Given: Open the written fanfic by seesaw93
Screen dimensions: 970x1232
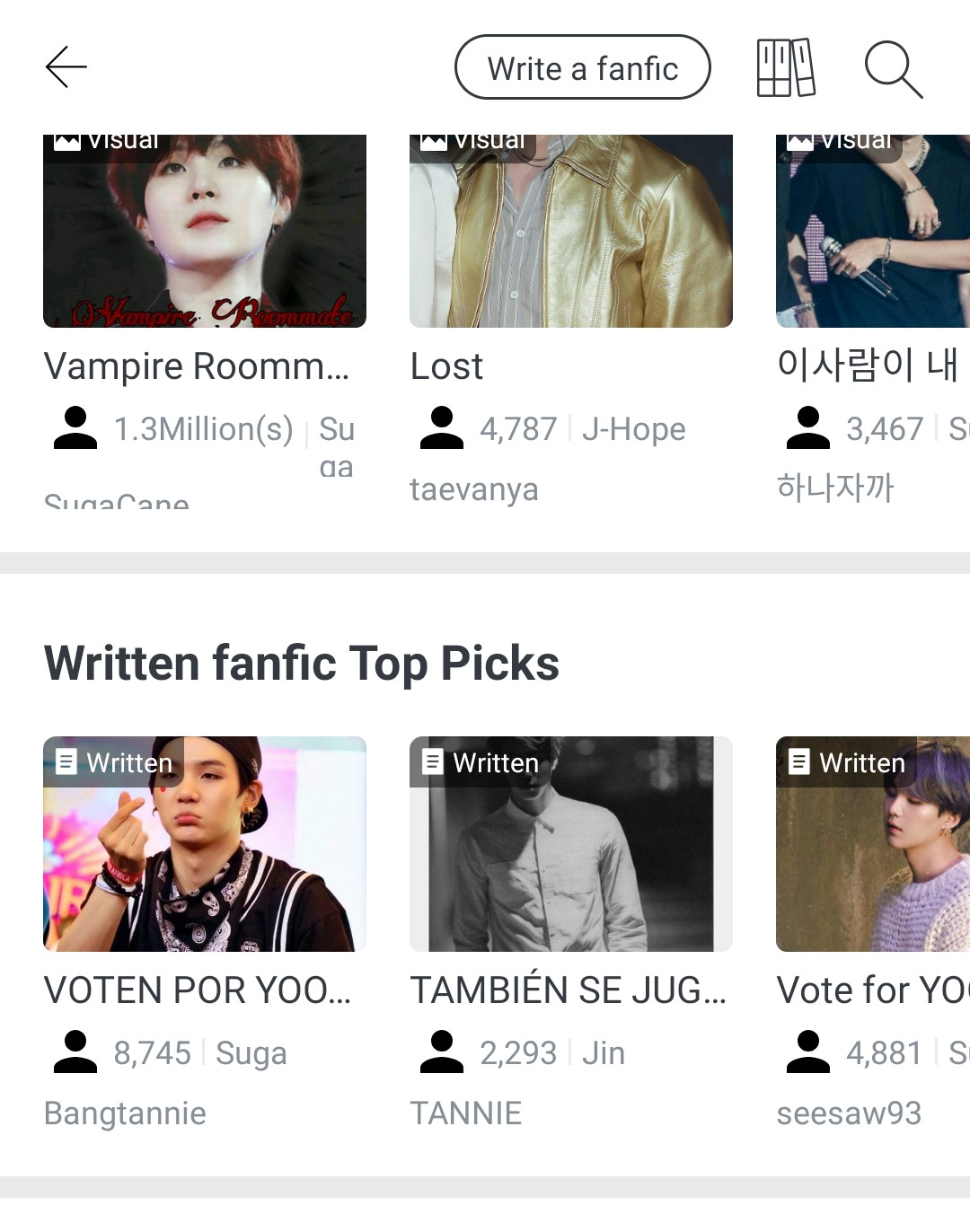Looking at the screenshot, I should [x=873, y=844].
